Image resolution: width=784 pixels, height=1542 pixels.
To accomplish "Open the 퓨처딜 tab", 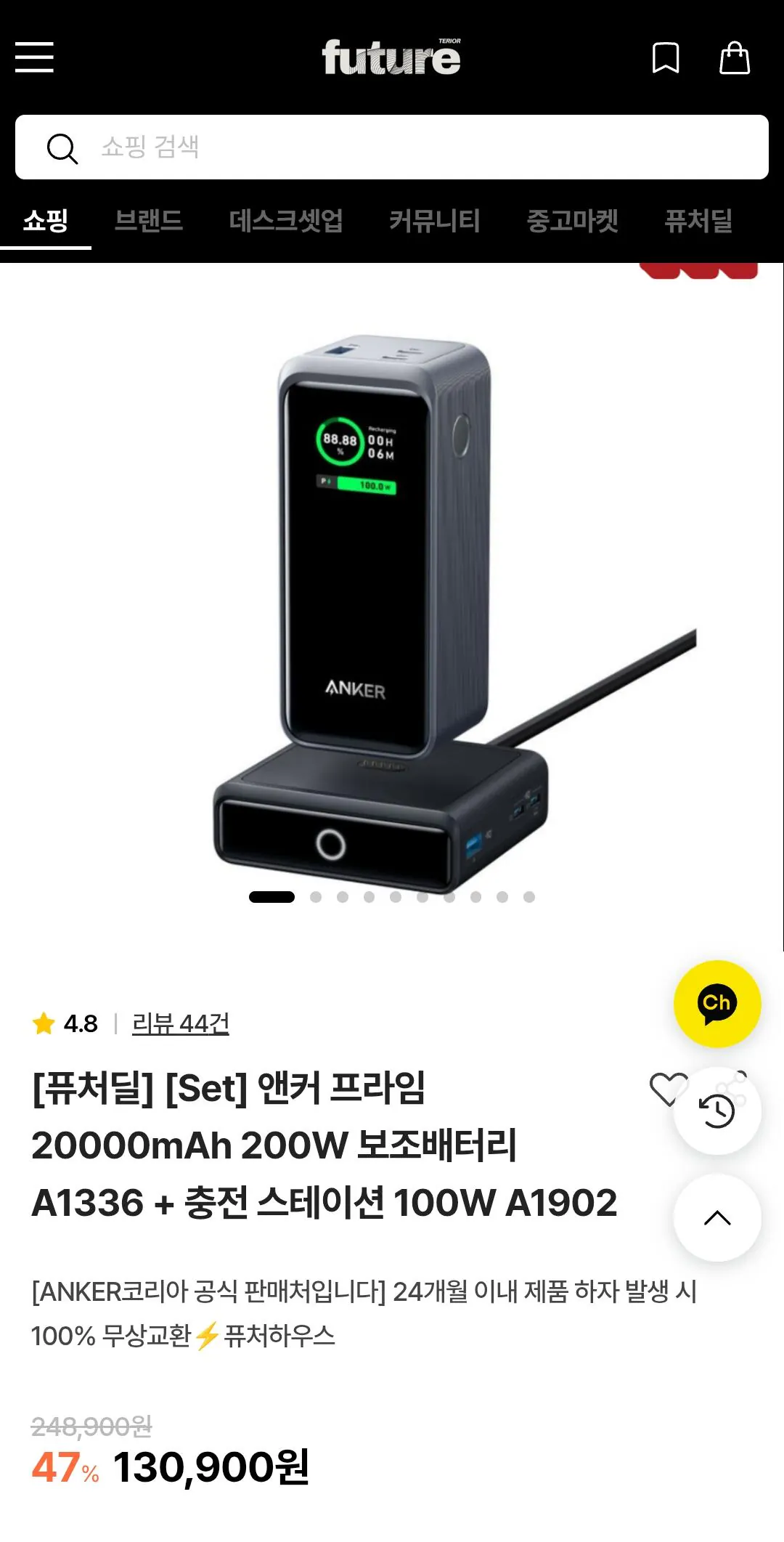I will click(699, 222).
